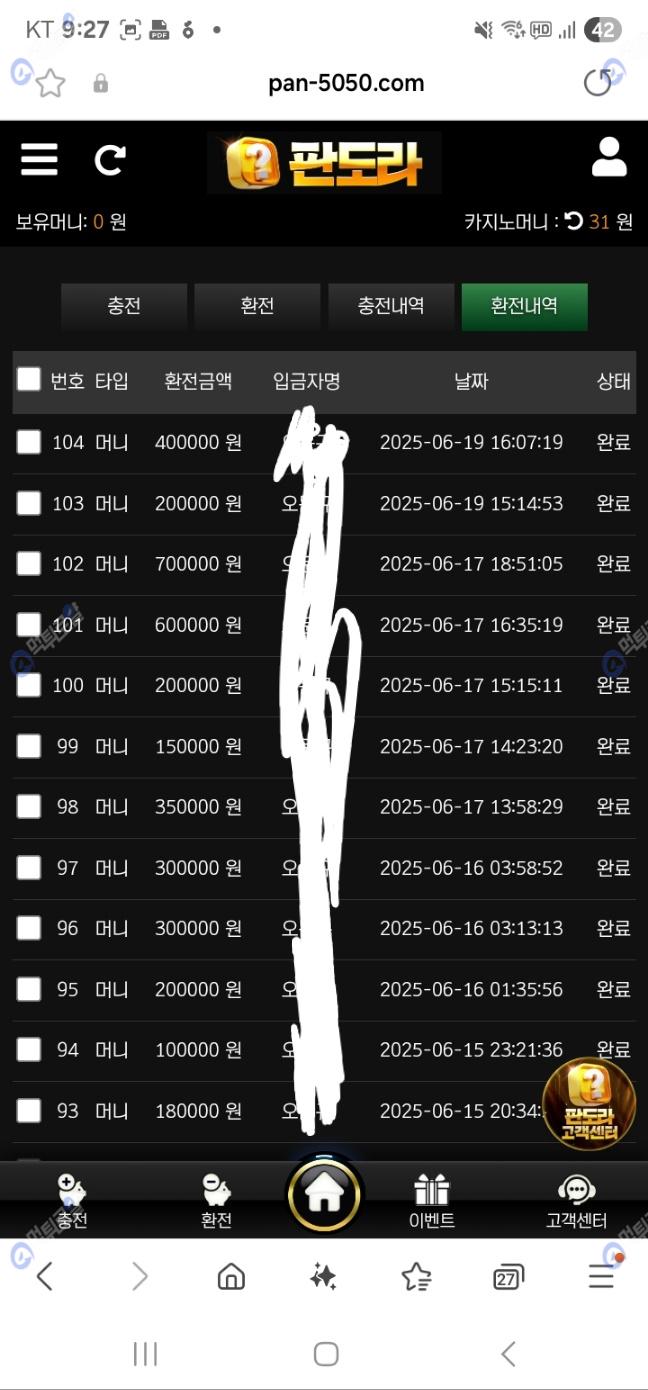This screenshot has height=1390, width=648.
Task: Switch to the 충전 tab
Action: [124, 306]
